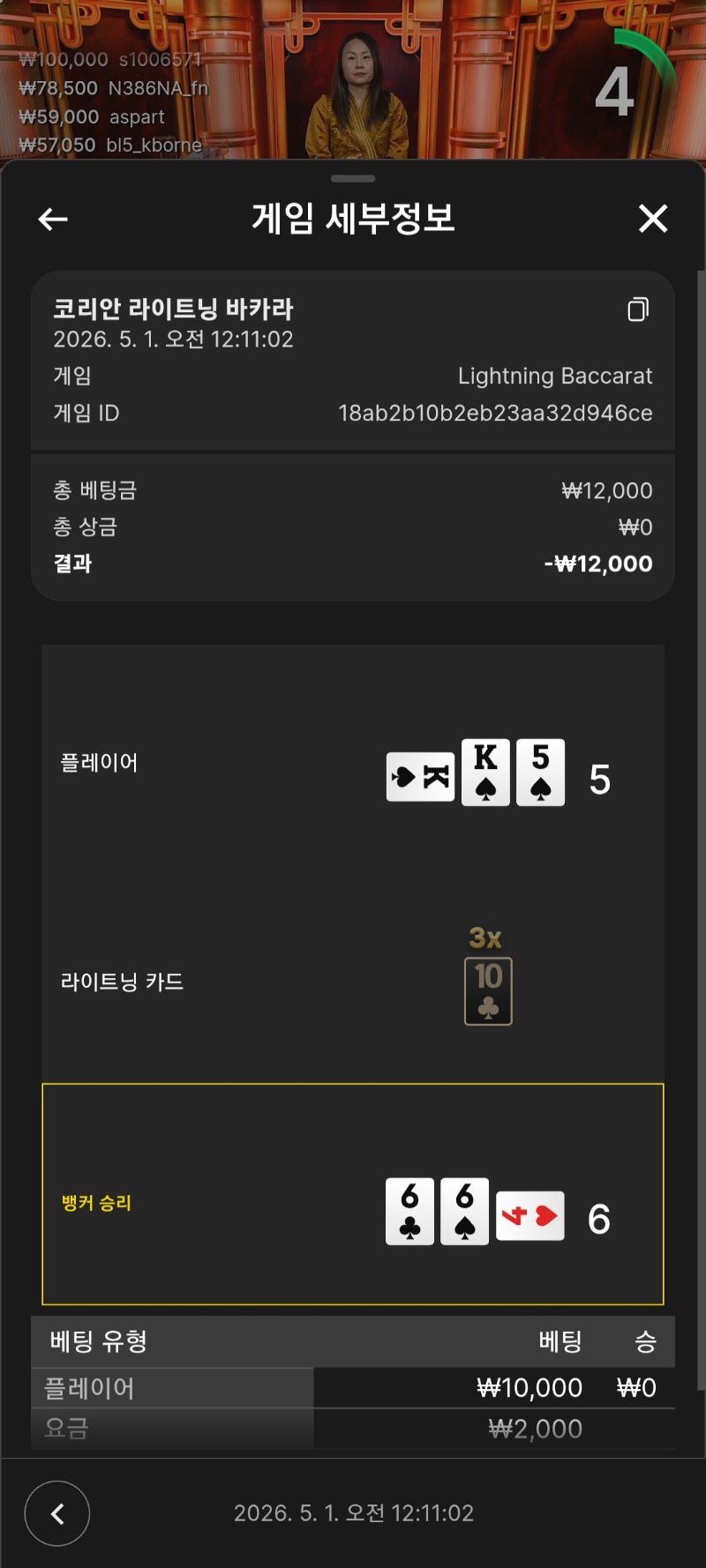Copy the game ID details
The width and height of the screenshot is (706, 1568).
[638, 309]
